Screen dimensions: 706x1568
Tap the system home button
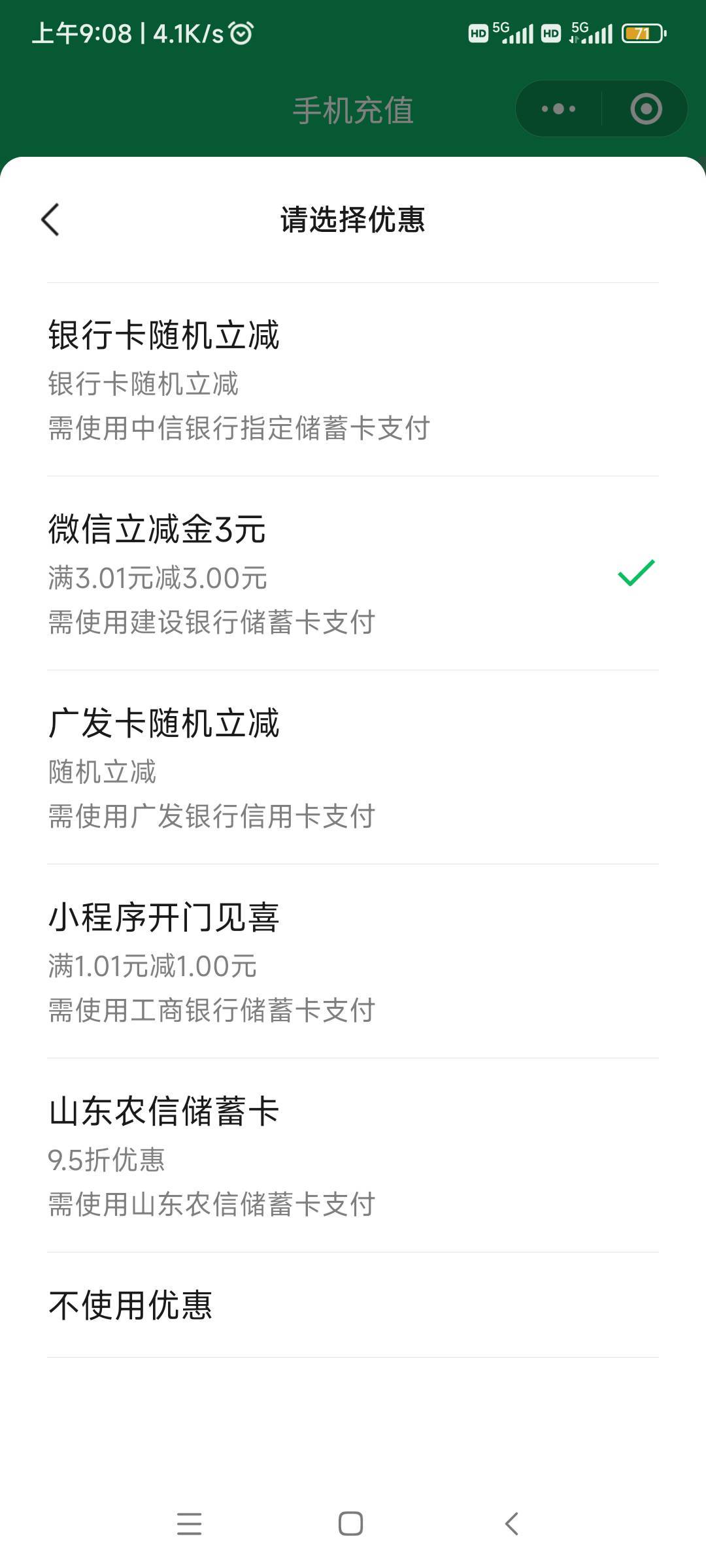tap(351, 1524)
